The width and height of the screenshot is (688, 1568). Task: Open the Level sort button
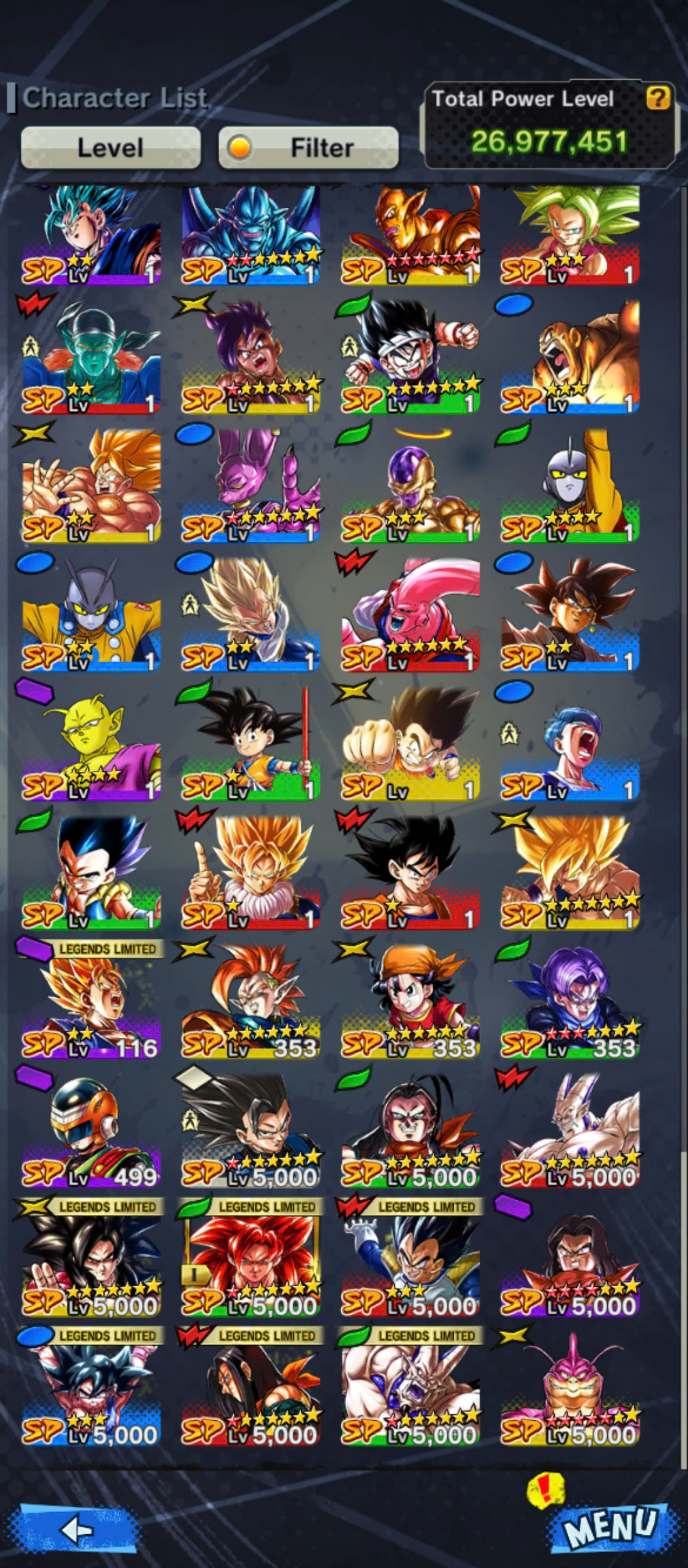click(111, 147)
